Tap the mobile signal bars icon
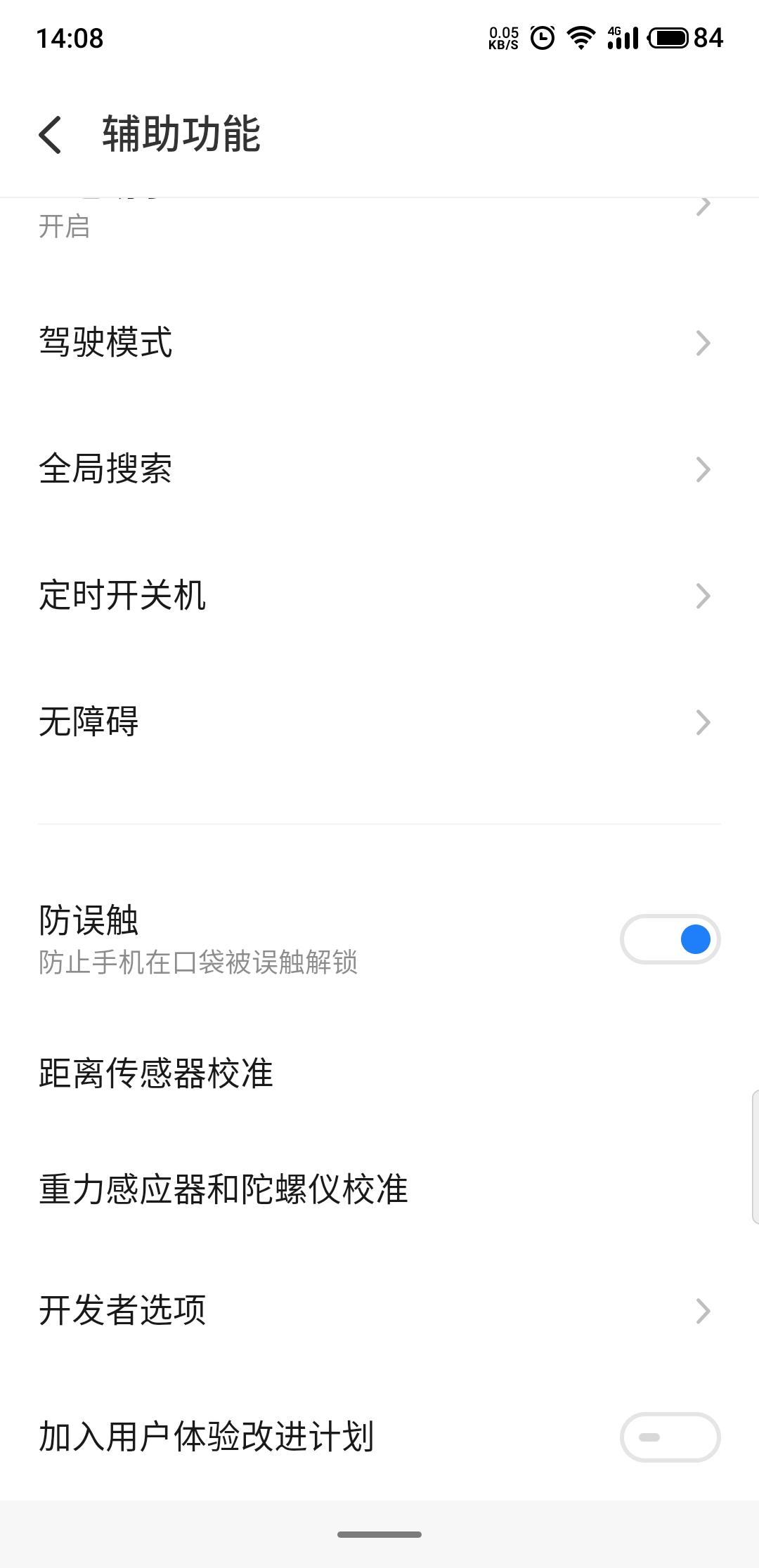This screenshot has height=1568, width=759. tap(621, 41)
